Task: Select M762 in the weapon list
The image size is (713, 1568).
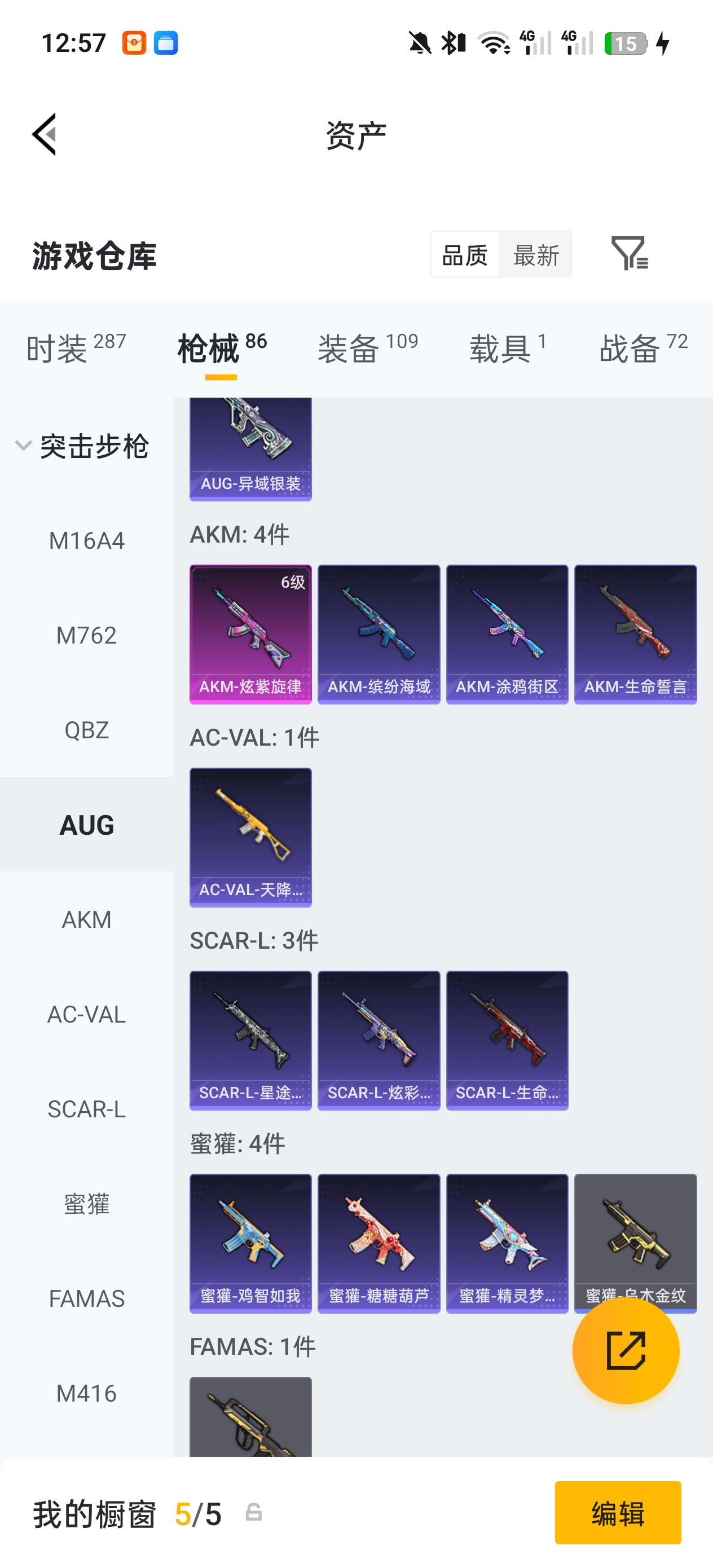Action: tap(86, 636)
